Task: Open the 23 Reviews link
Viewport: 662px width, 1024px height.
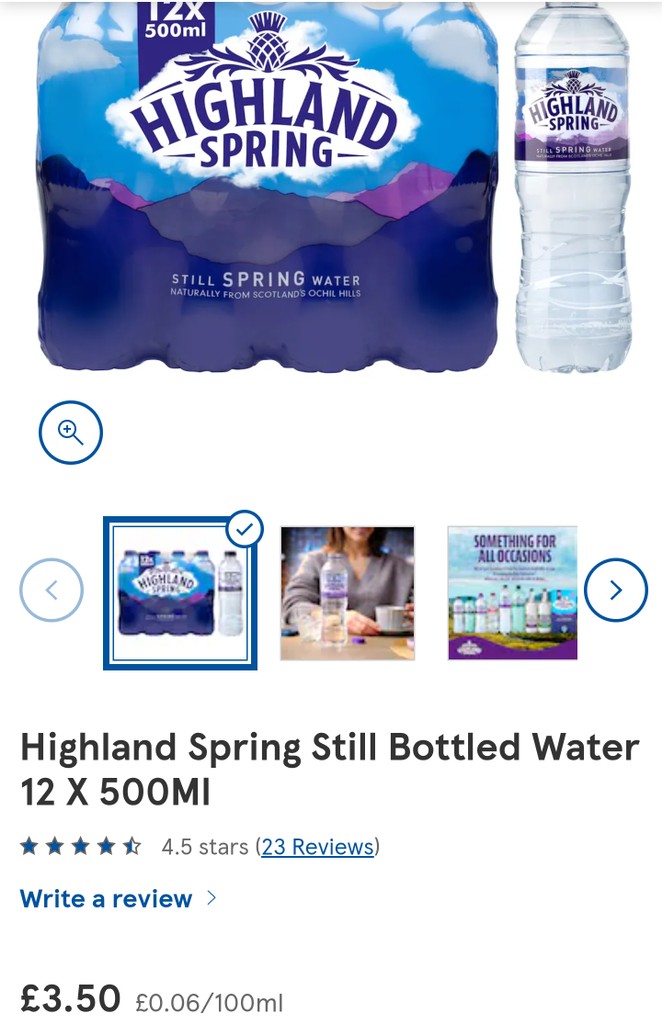Action: 317,847
